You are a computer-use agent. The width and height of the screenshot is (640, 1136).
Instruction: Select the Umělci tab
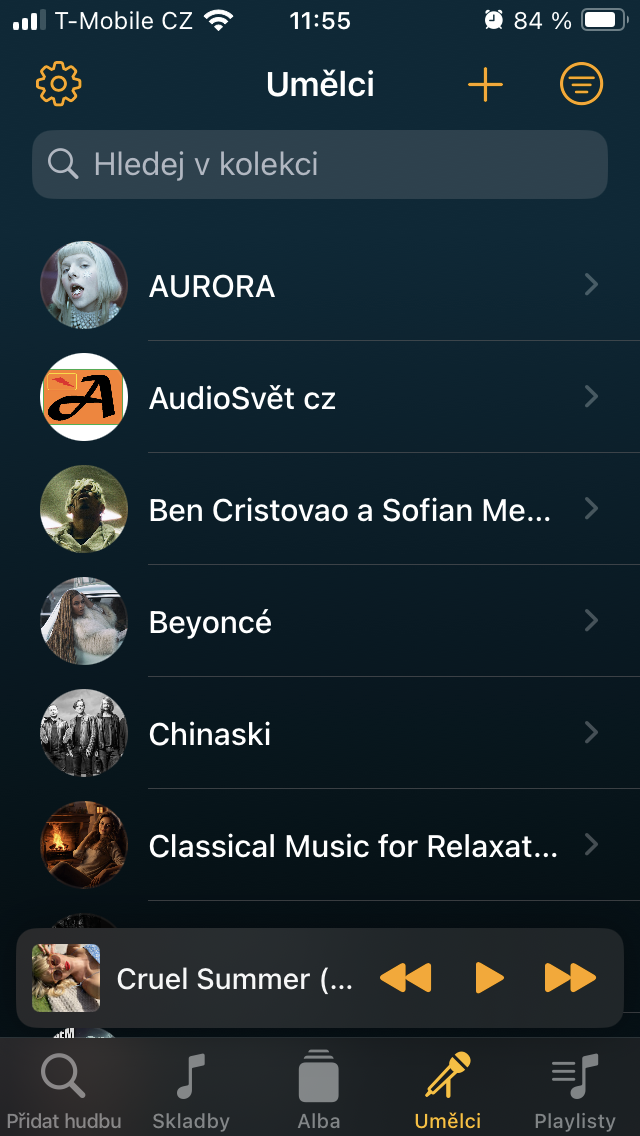(x=447, y=1090)
